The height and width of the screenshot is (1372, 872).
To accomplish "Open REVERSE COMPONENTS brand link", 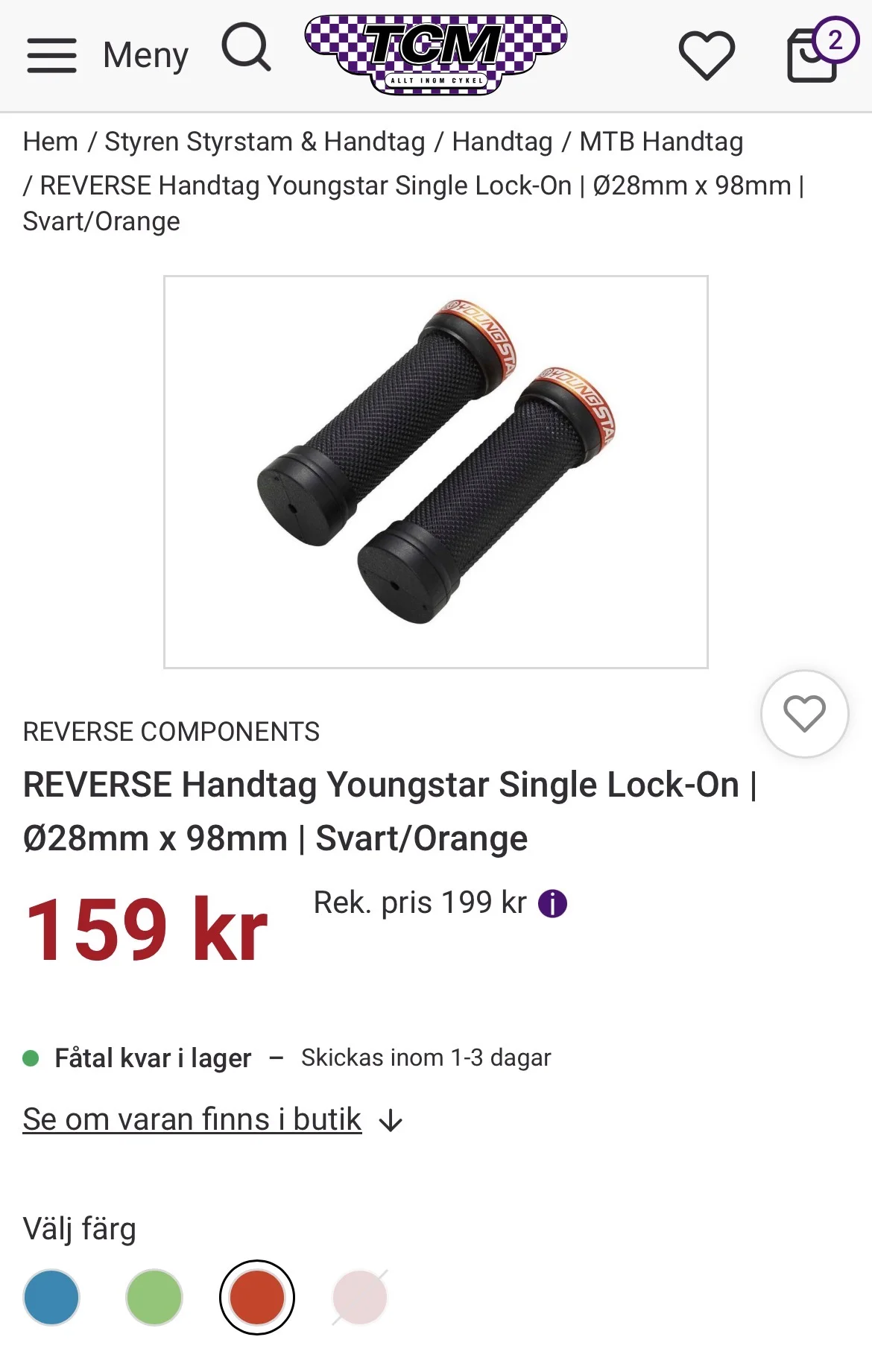I will click(171, 732).
